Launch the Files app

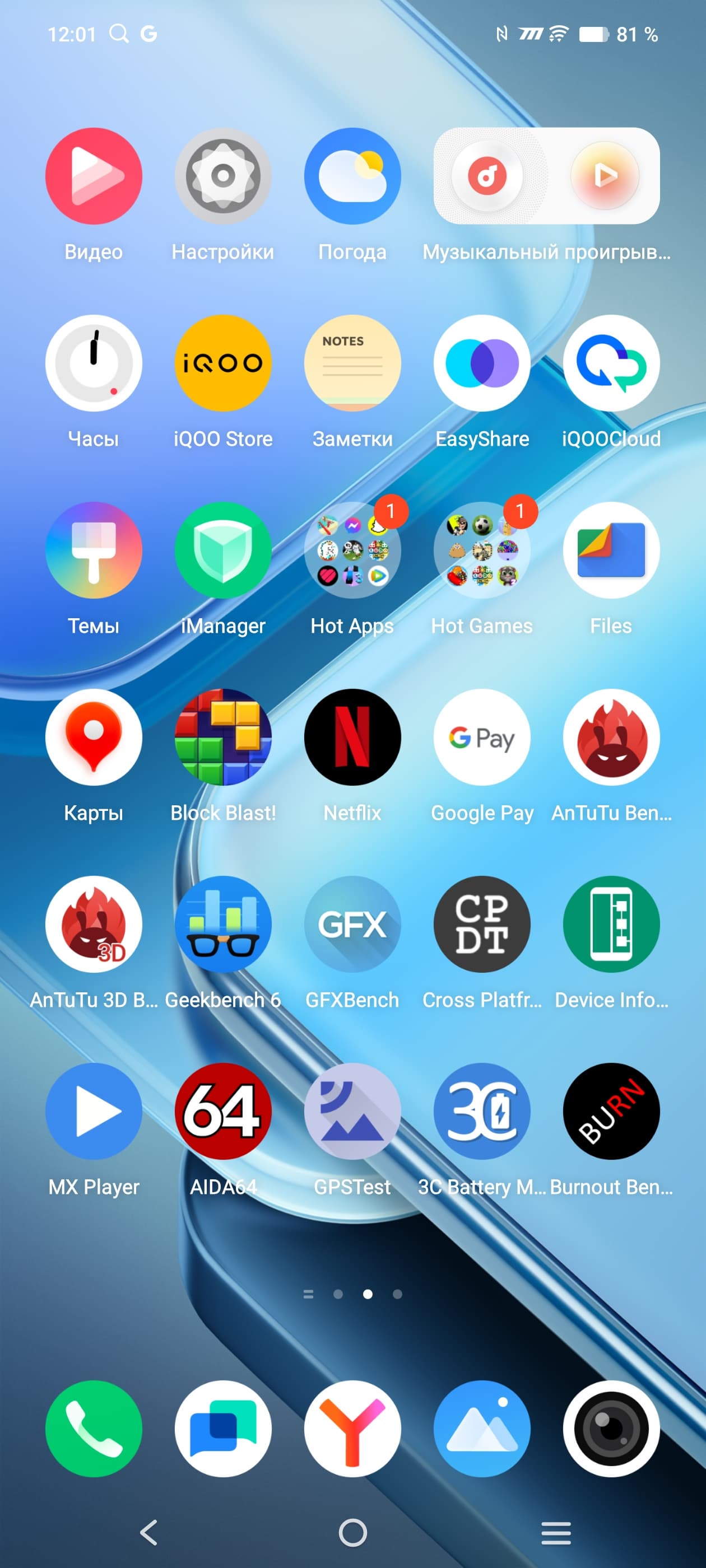point(611,550)
